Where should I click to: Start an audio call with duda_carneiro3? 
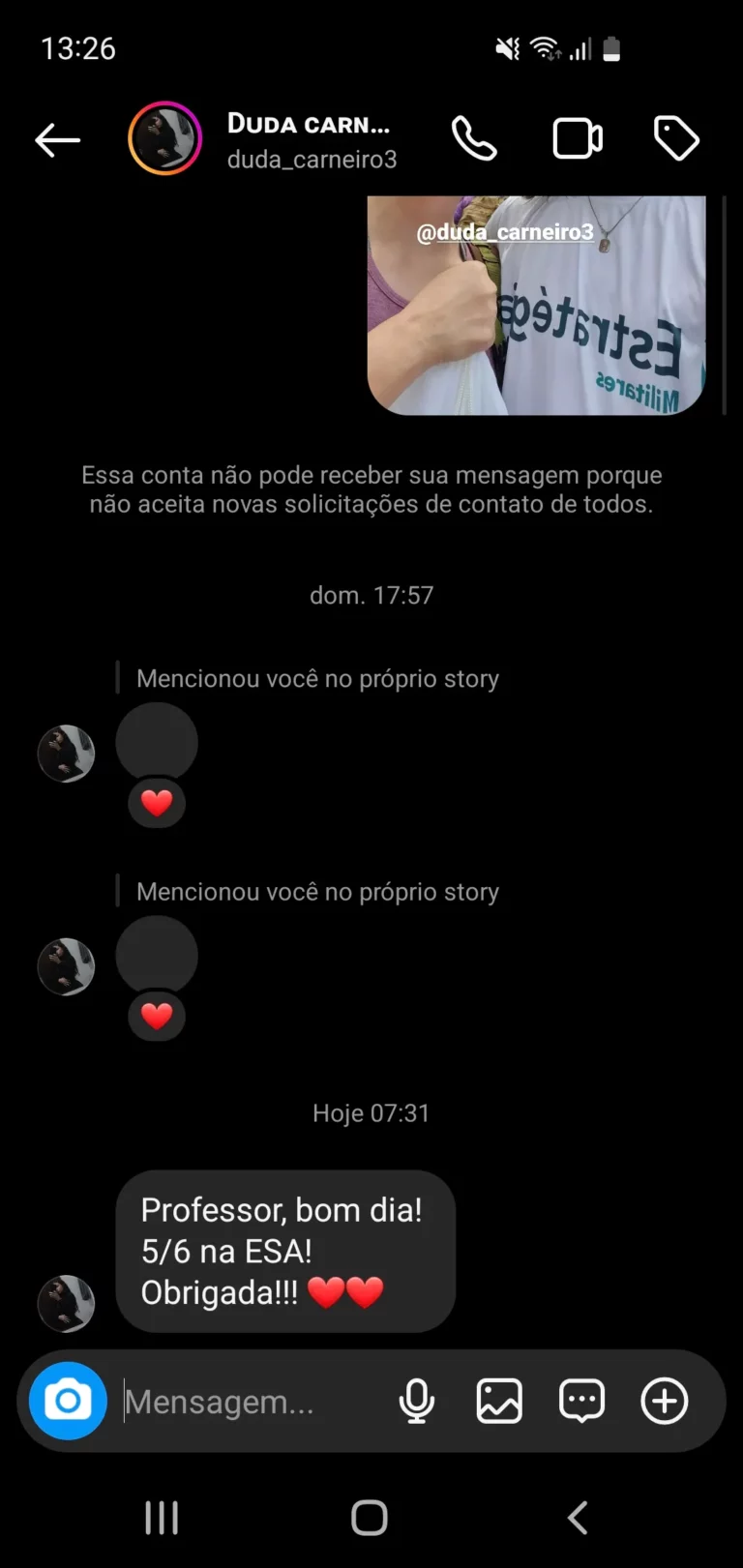474,137
